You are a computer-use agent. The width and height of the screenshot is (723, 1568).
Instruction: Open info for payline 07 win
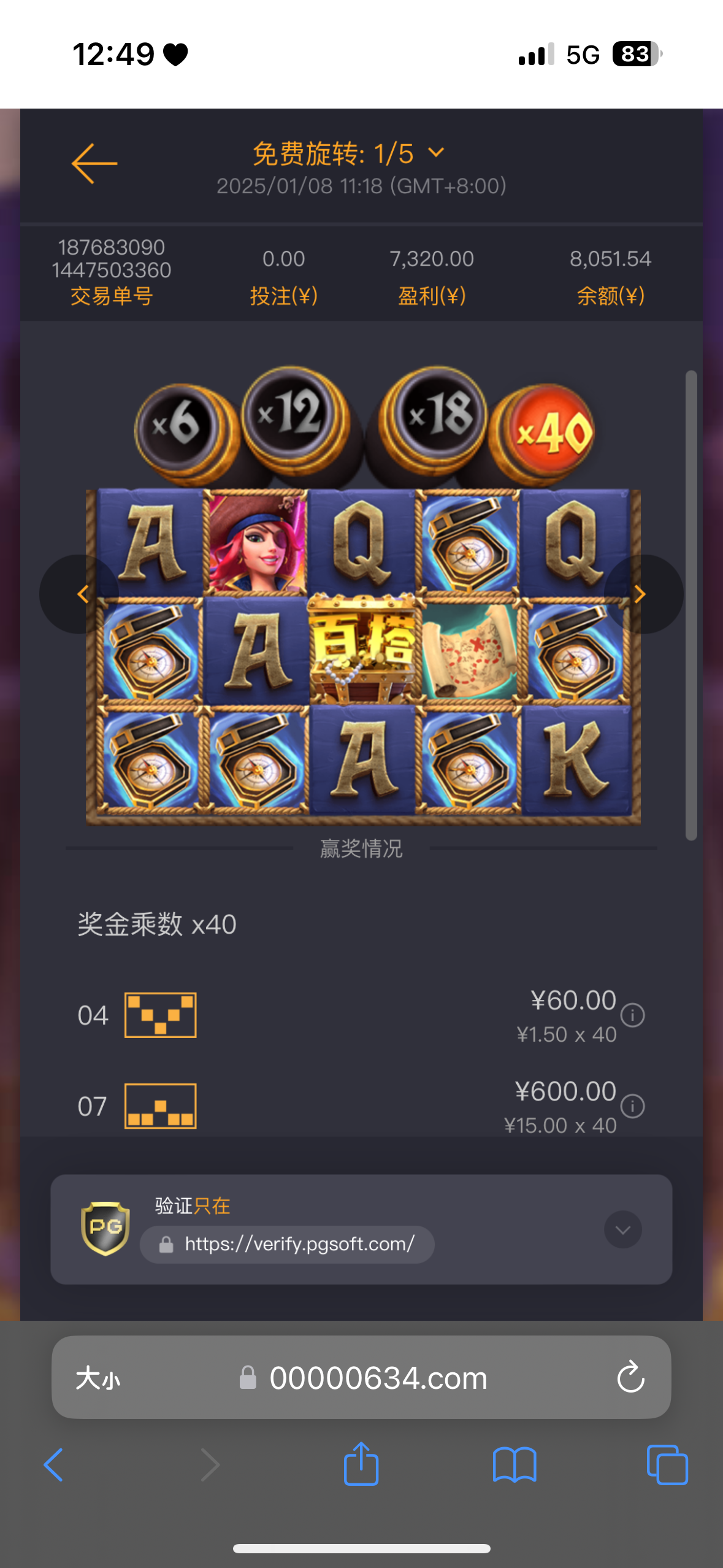[632, 1106]
